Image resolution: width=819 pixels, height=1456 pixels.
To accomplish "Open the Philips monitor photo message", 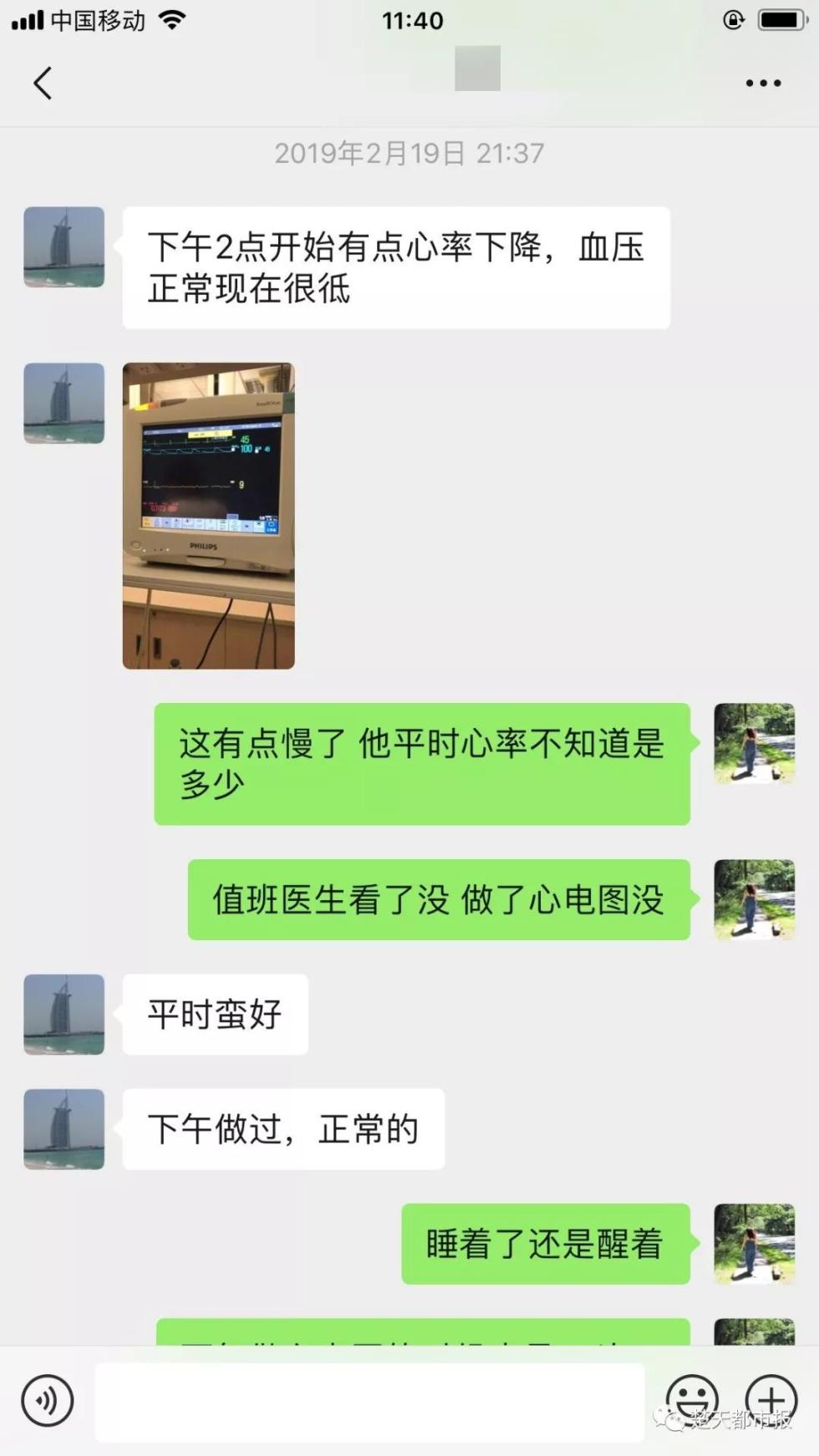I will tap(208, 515).
